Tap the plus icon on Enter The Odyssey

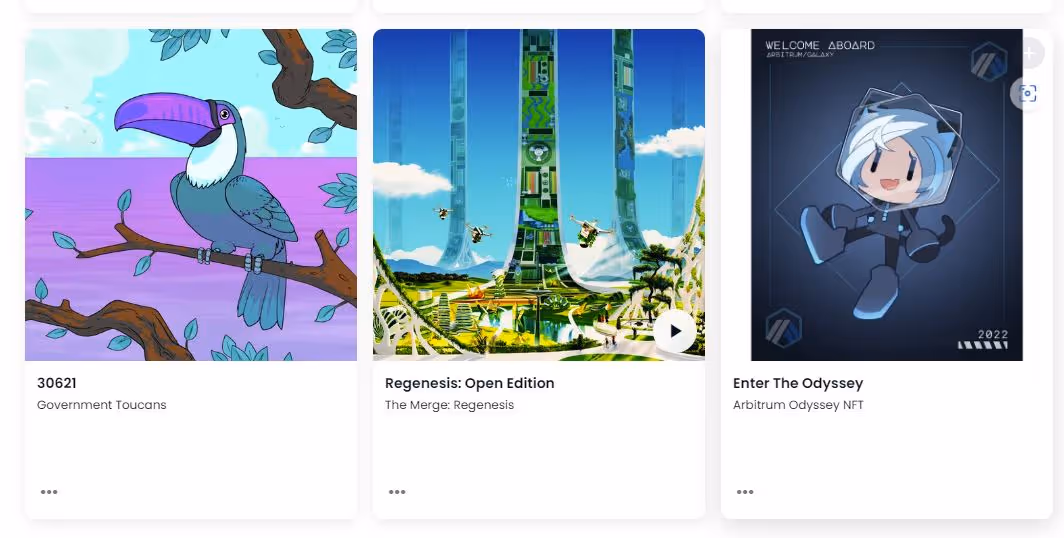pos(1029,53)
